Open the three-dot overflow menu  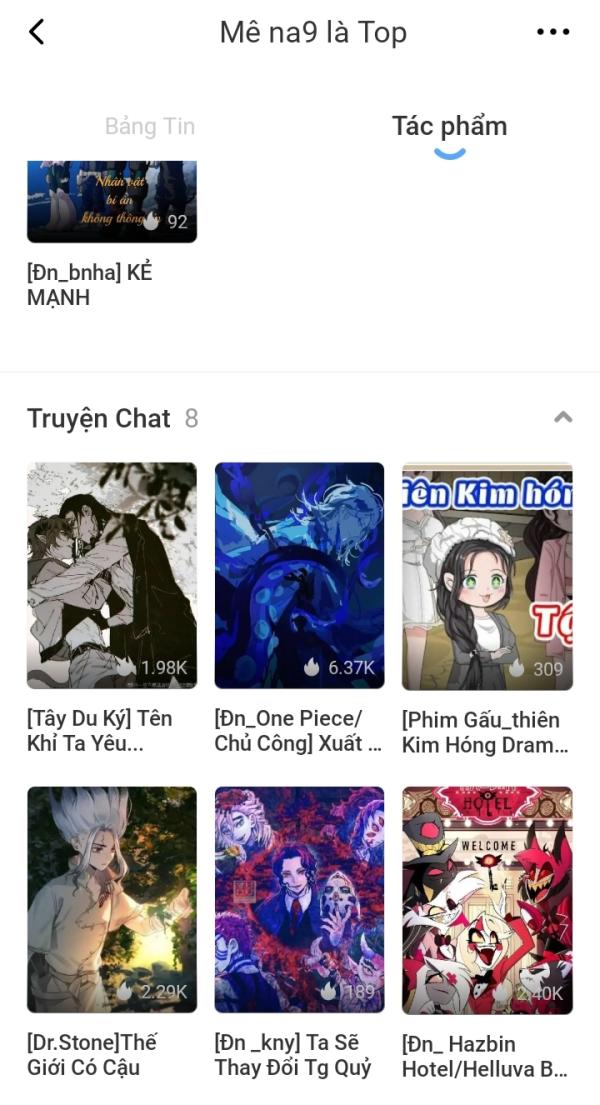pyautogui.click(x=553, y=32)
